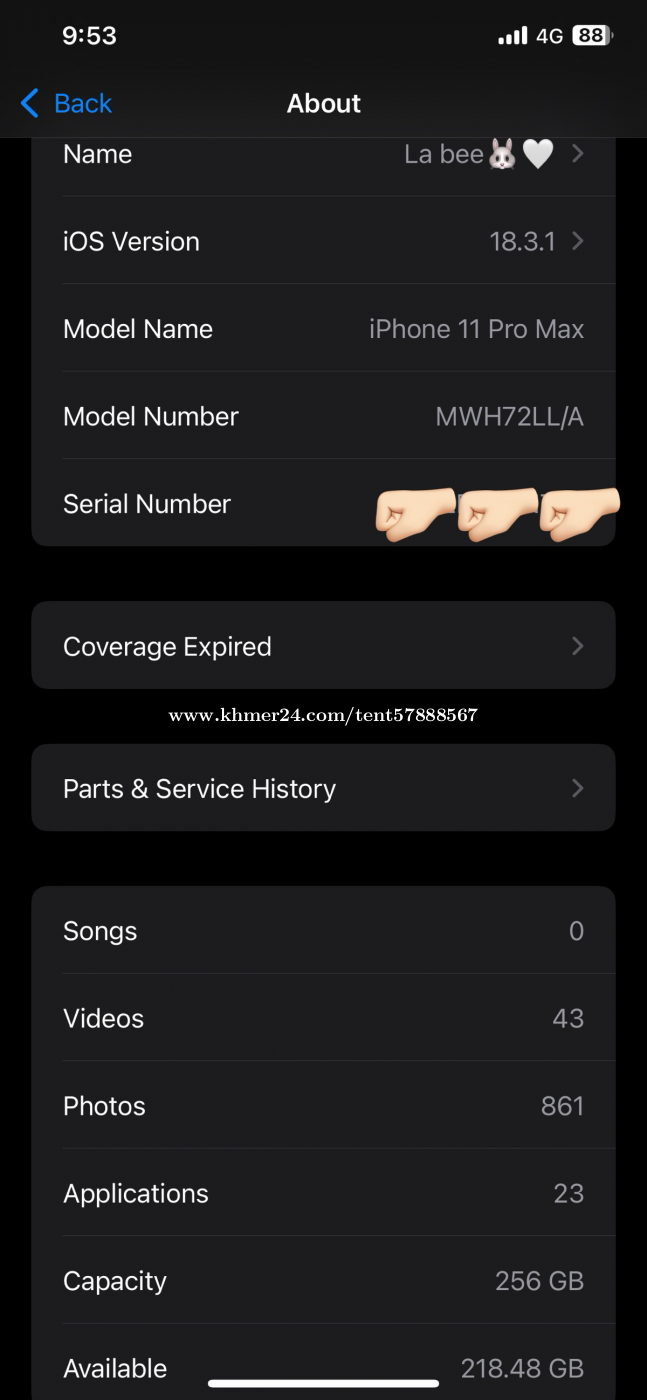Go back to the General settings

tap(66, 103)
